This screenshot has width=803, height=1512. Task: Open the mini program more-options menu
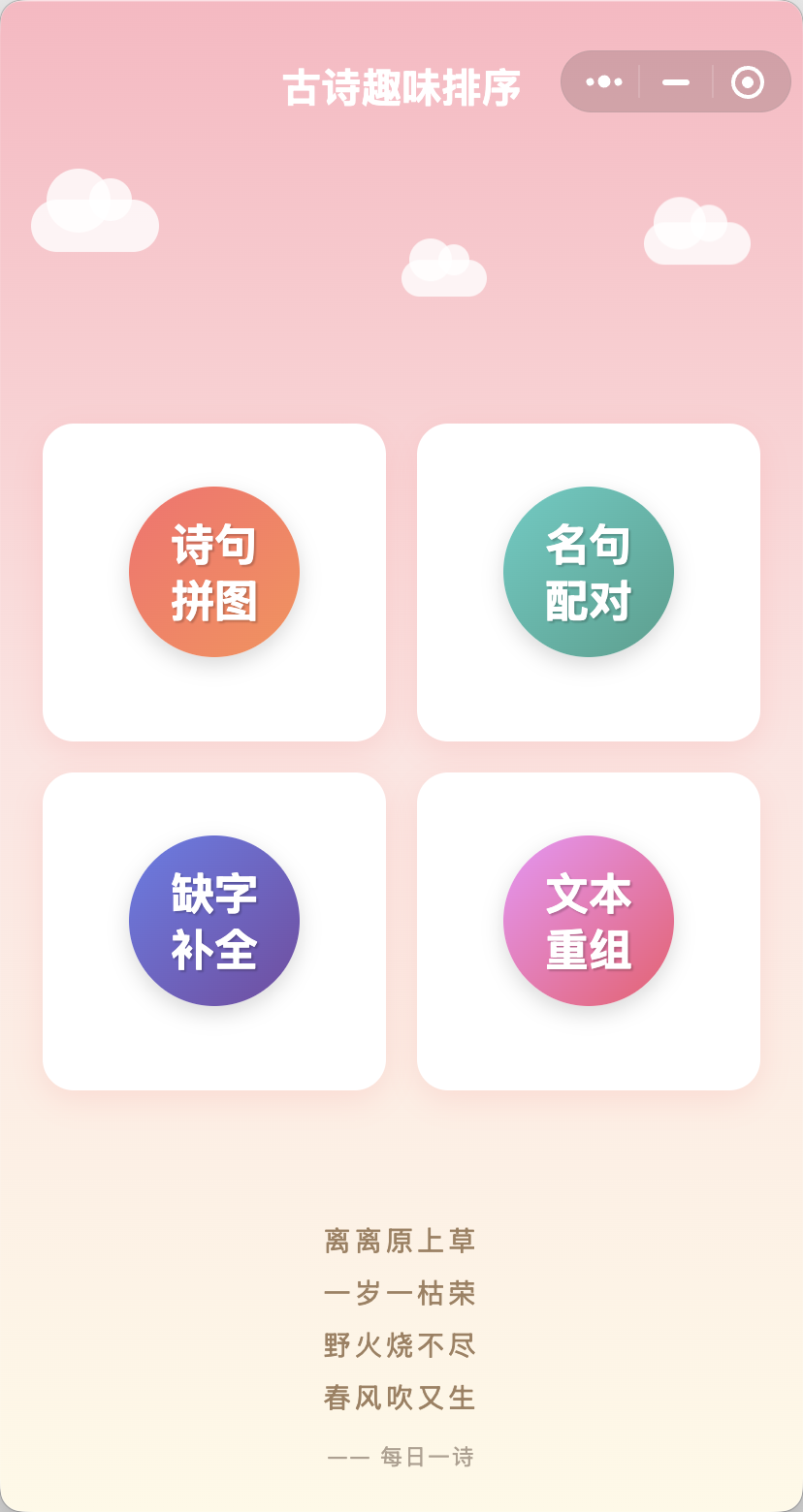(603, 82)
